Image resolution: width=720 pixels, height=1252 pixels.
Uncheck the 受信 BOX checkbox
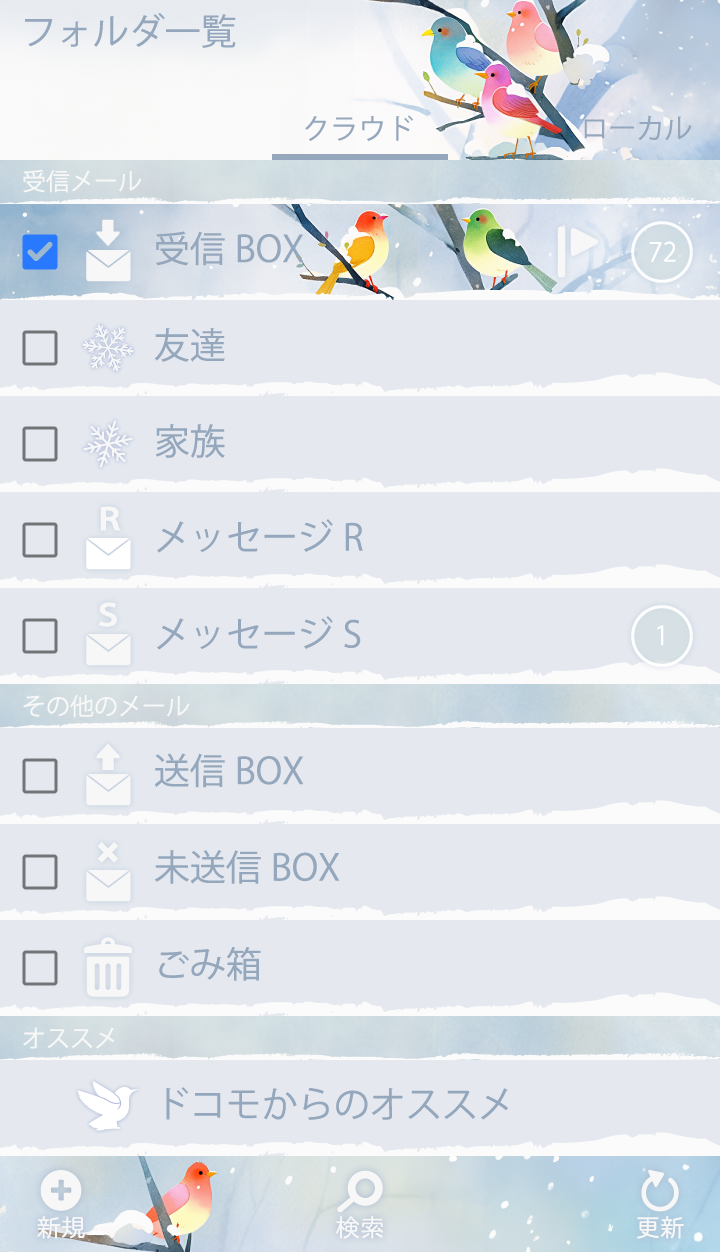[x=40, y=251]
